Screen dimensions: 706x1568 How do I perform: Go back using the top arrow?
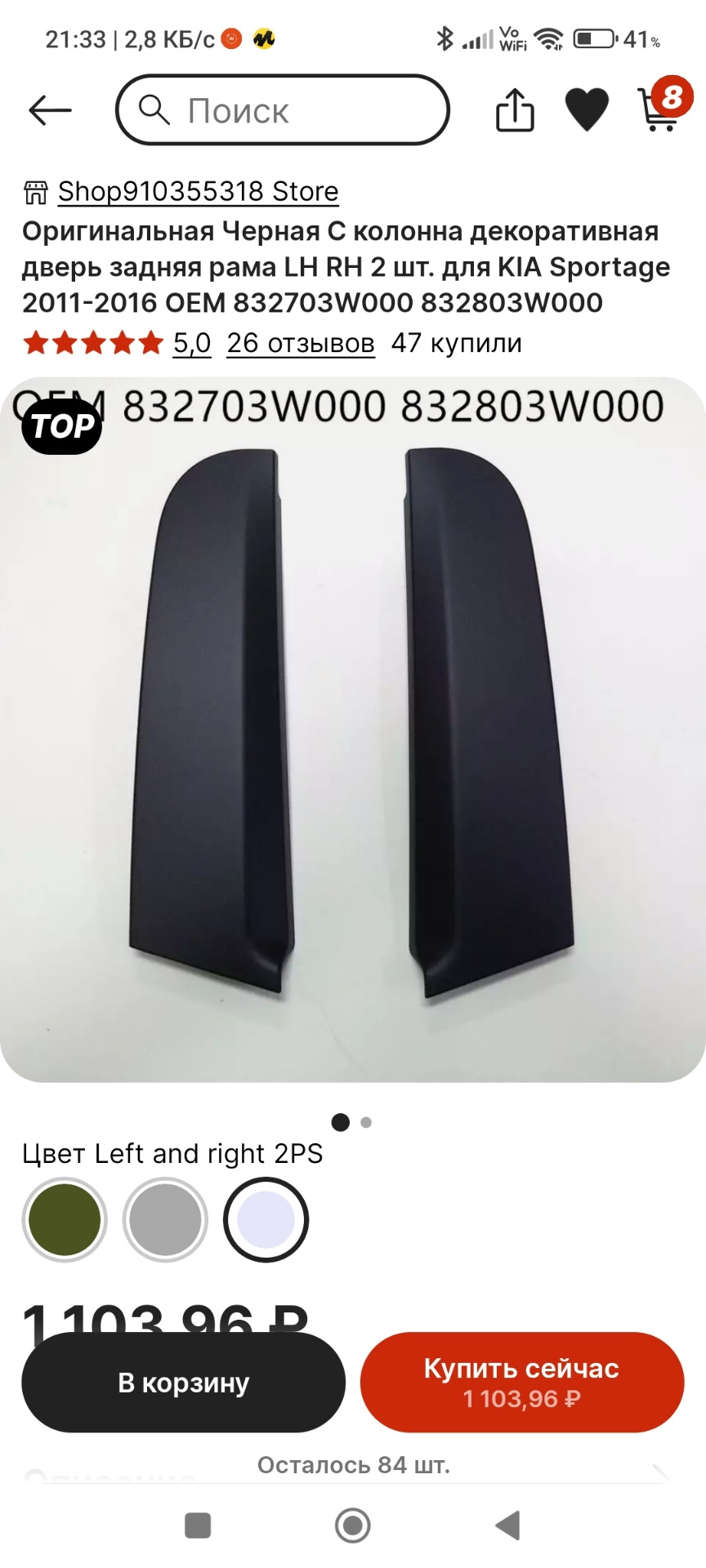50,110
